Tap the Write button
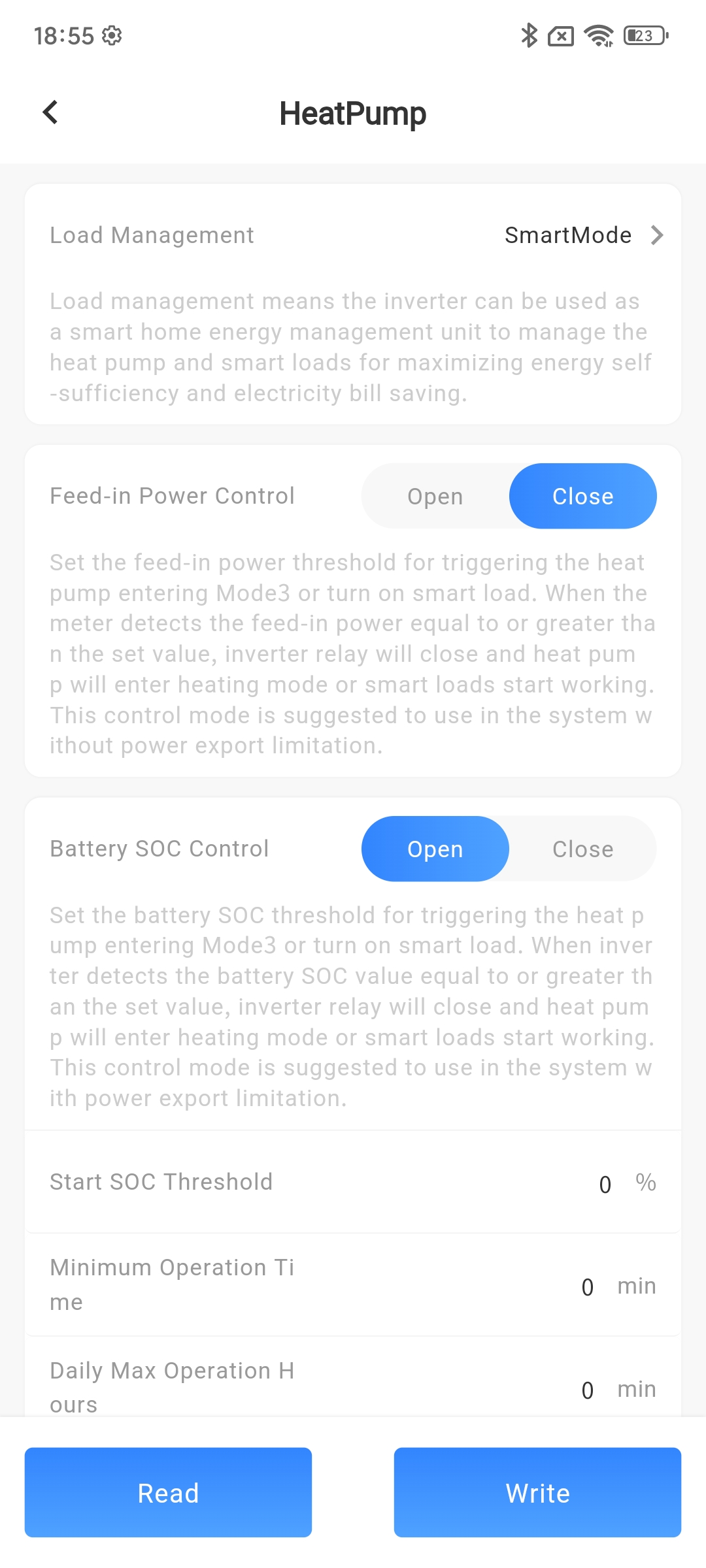The height and width of the screenshot is (1568, 706). 537,1493
